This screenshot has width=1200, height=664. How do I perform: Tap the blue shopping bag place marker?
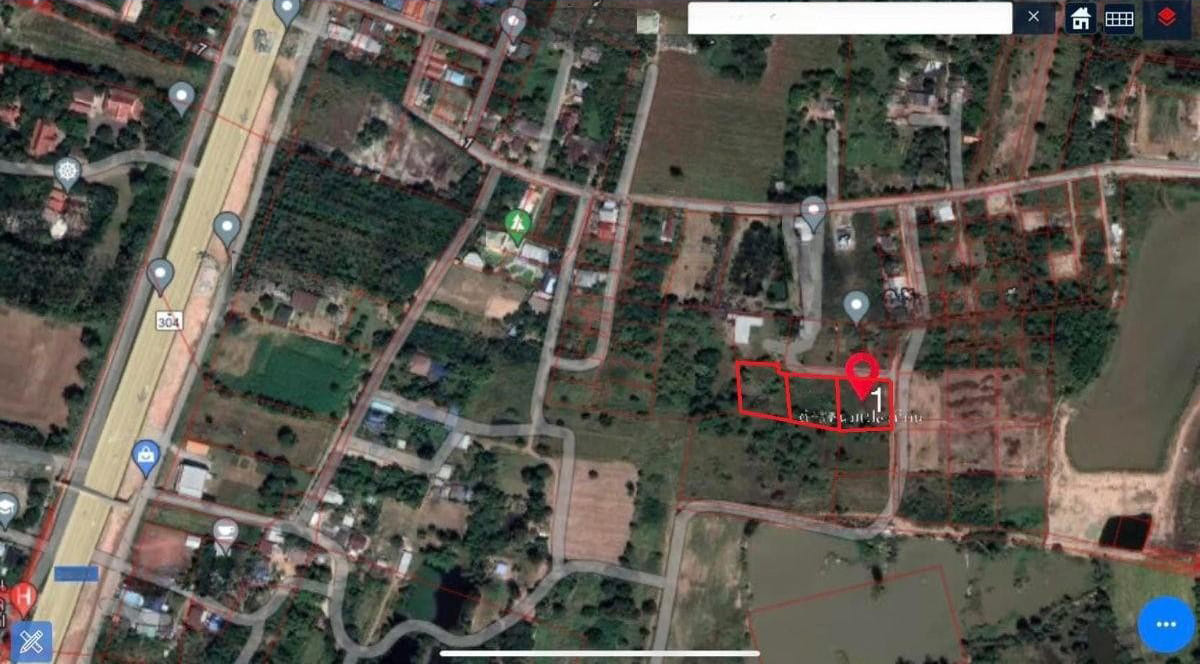(146, 457)
